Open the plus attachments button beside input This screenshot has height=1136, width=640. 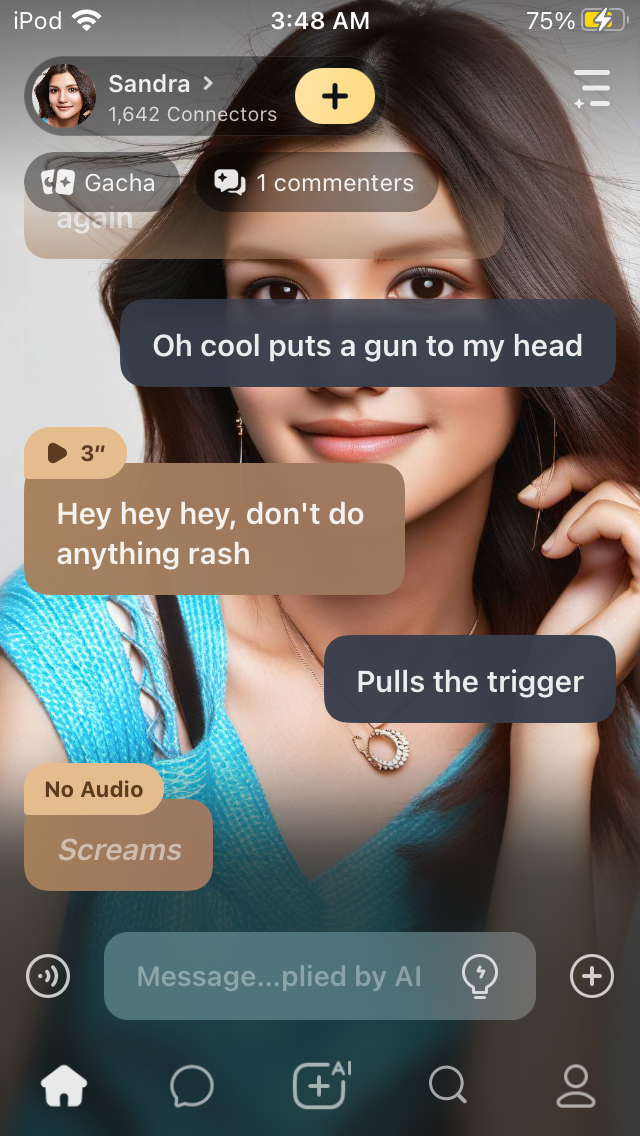[x=592, y=976]
